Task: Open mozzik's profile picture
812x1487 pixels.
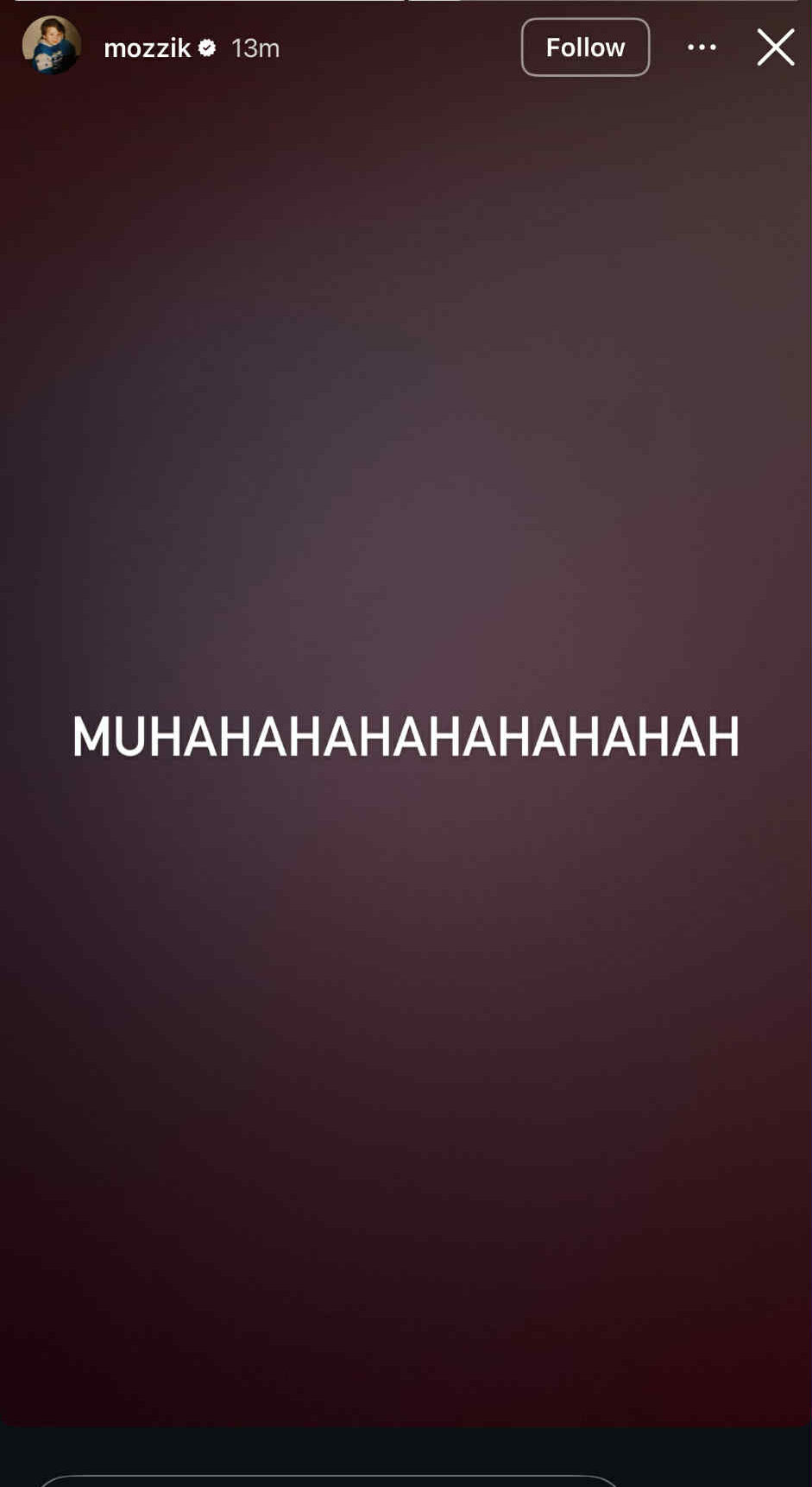Action: 52,46
